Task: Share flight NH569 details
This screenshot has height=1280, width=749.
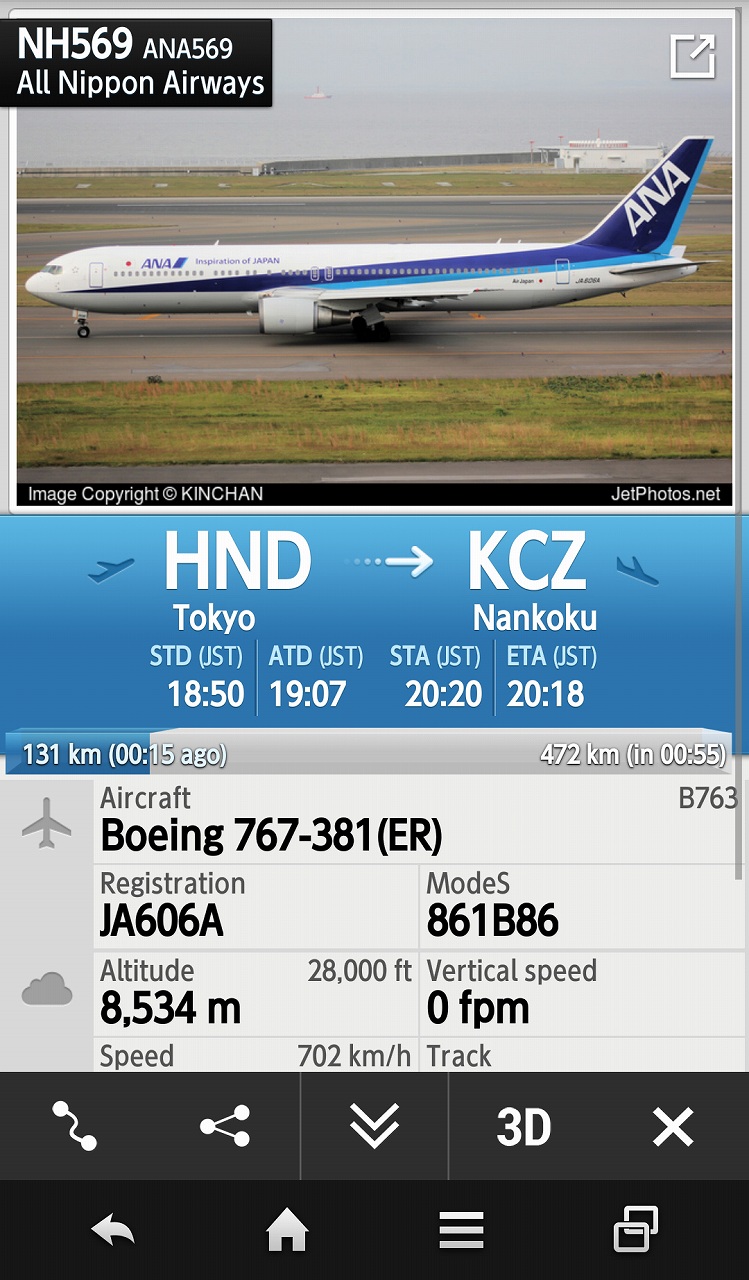Action: pyautogui.click(x=224, y=1126)
